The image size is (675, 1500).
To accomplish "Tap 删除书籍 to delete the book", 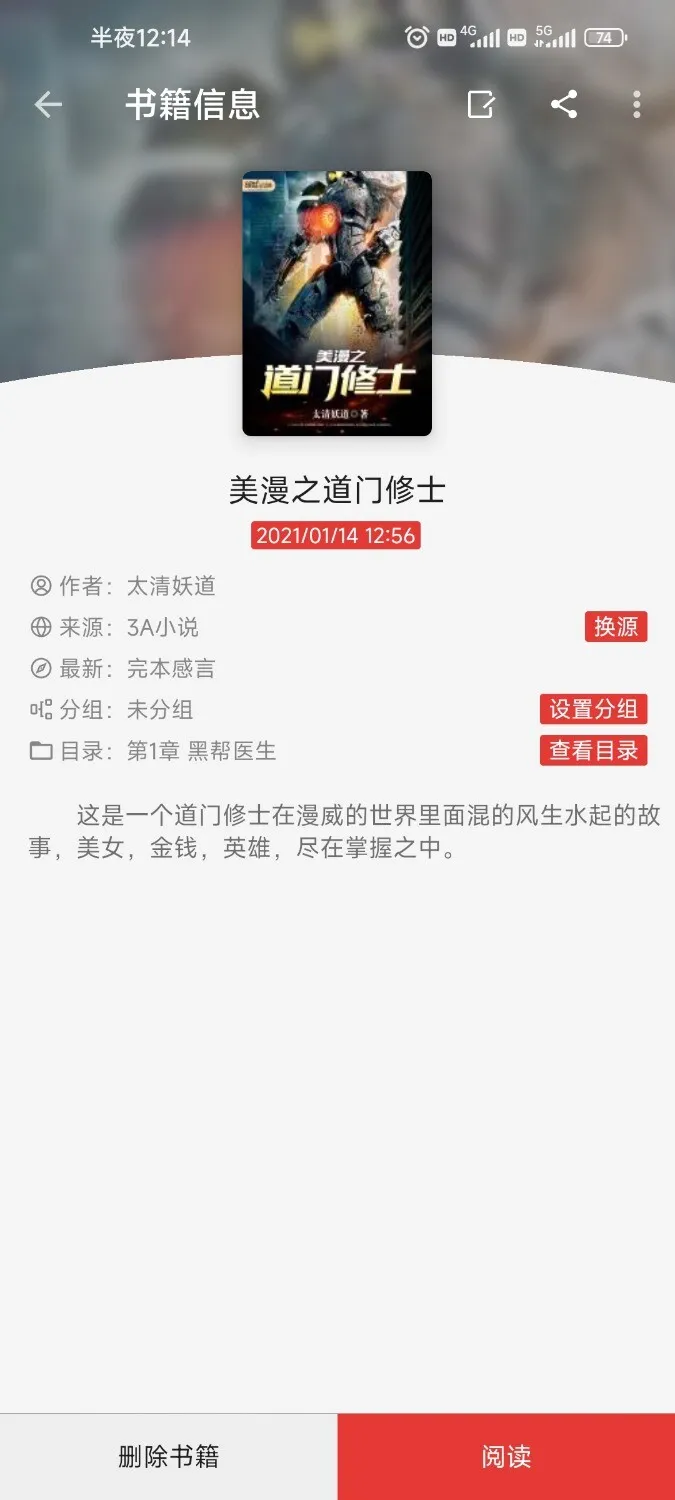I will pos(168,1456).
